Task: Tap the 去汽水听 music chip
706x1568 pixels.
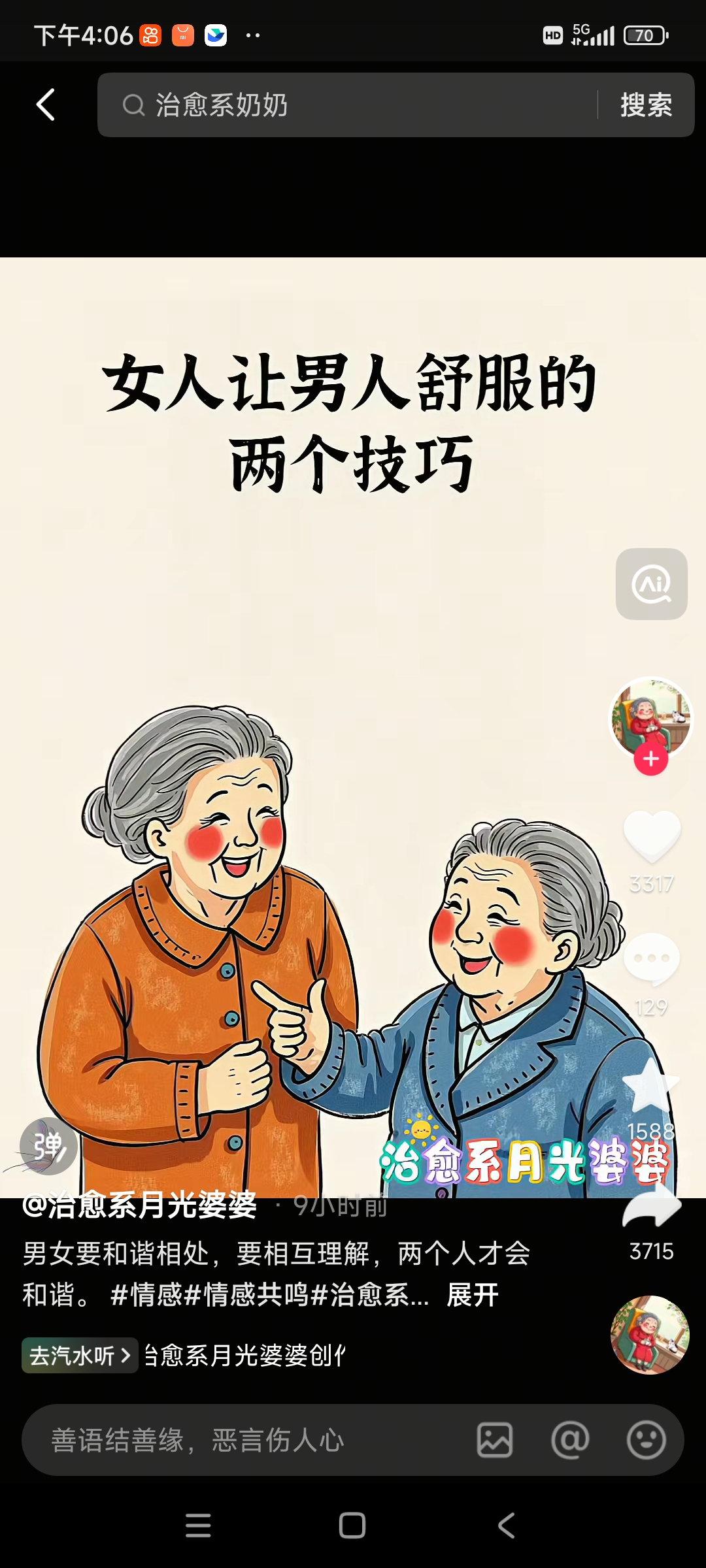Action: (x=79, y=1355)
